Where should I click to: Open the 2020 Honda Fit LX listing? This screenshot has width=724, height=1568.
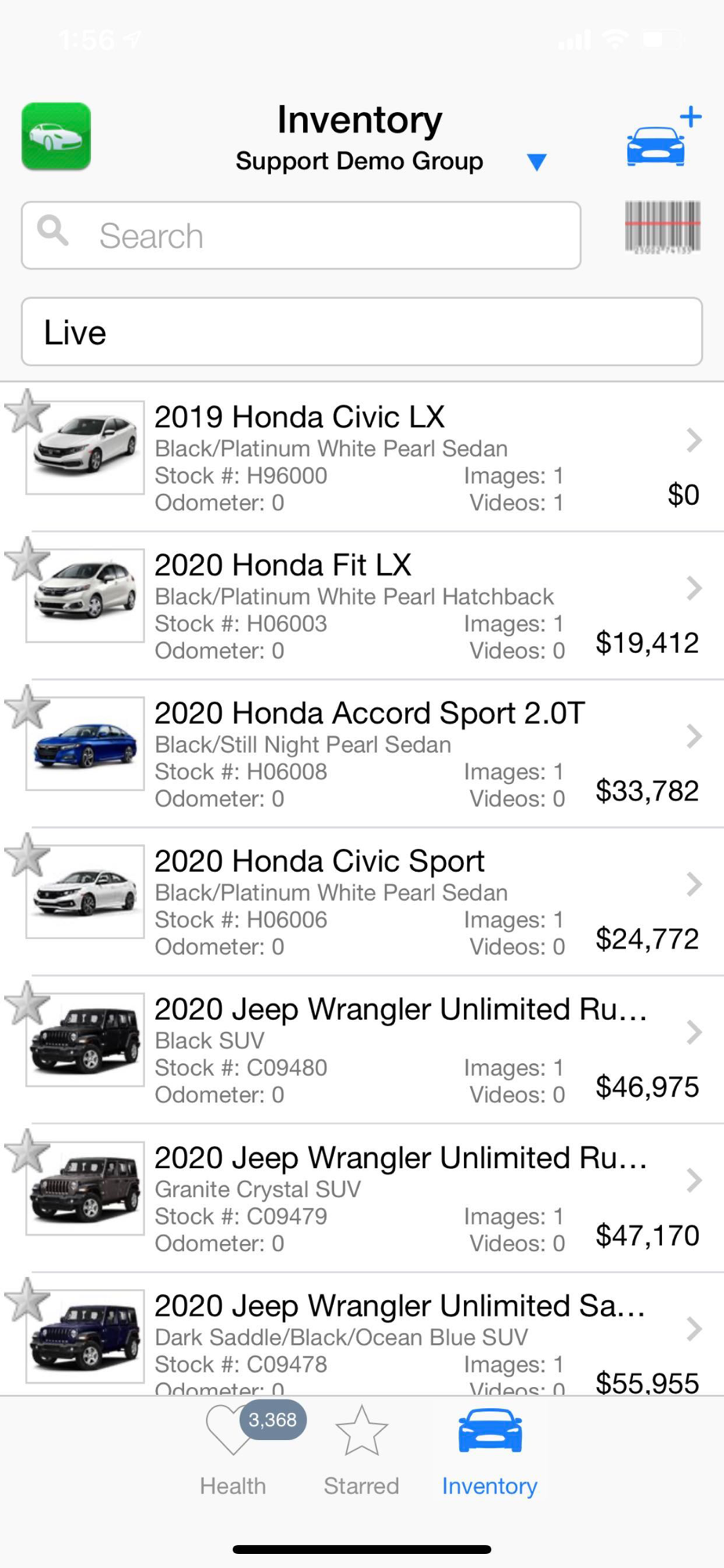click(362, 605)
